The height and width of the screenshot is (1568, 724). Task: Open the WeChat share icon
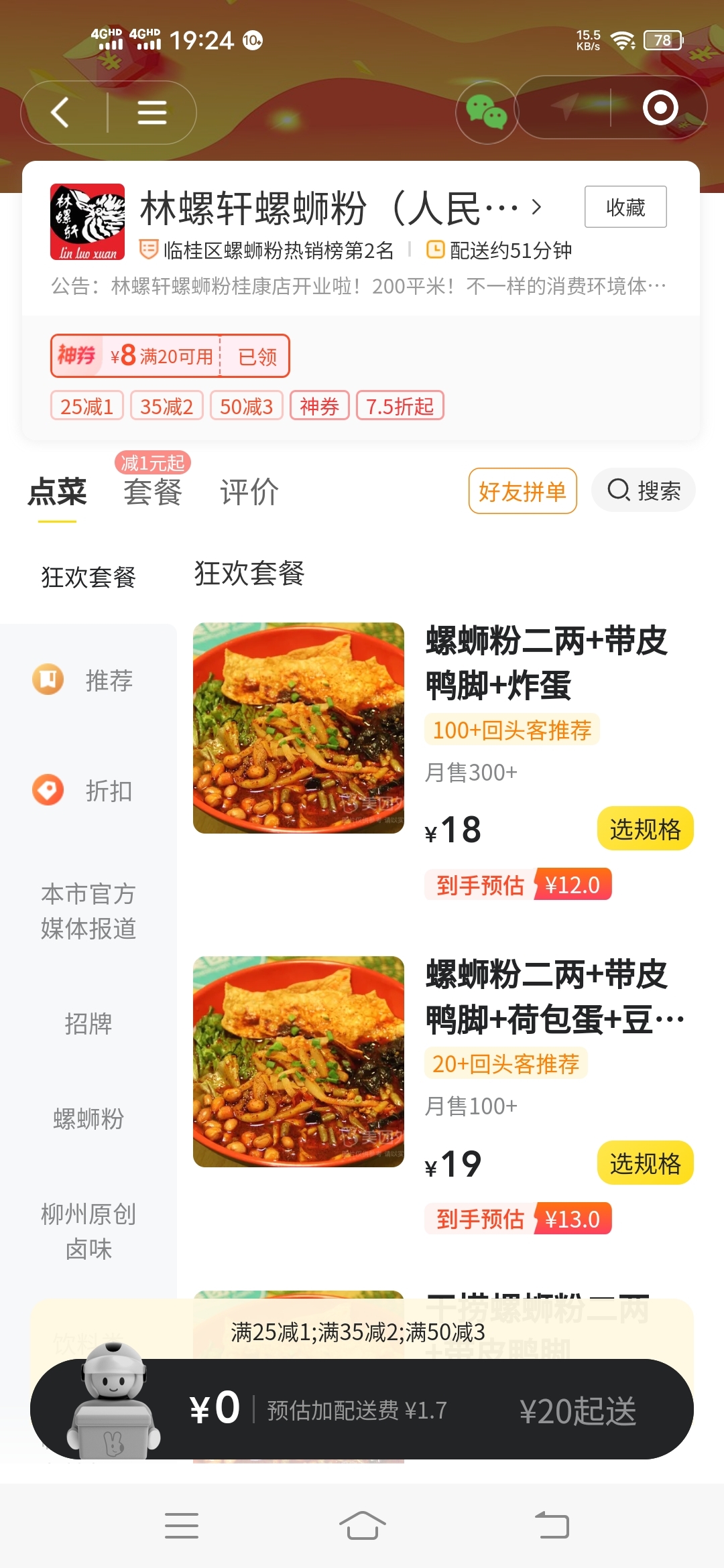coord(487,111)
